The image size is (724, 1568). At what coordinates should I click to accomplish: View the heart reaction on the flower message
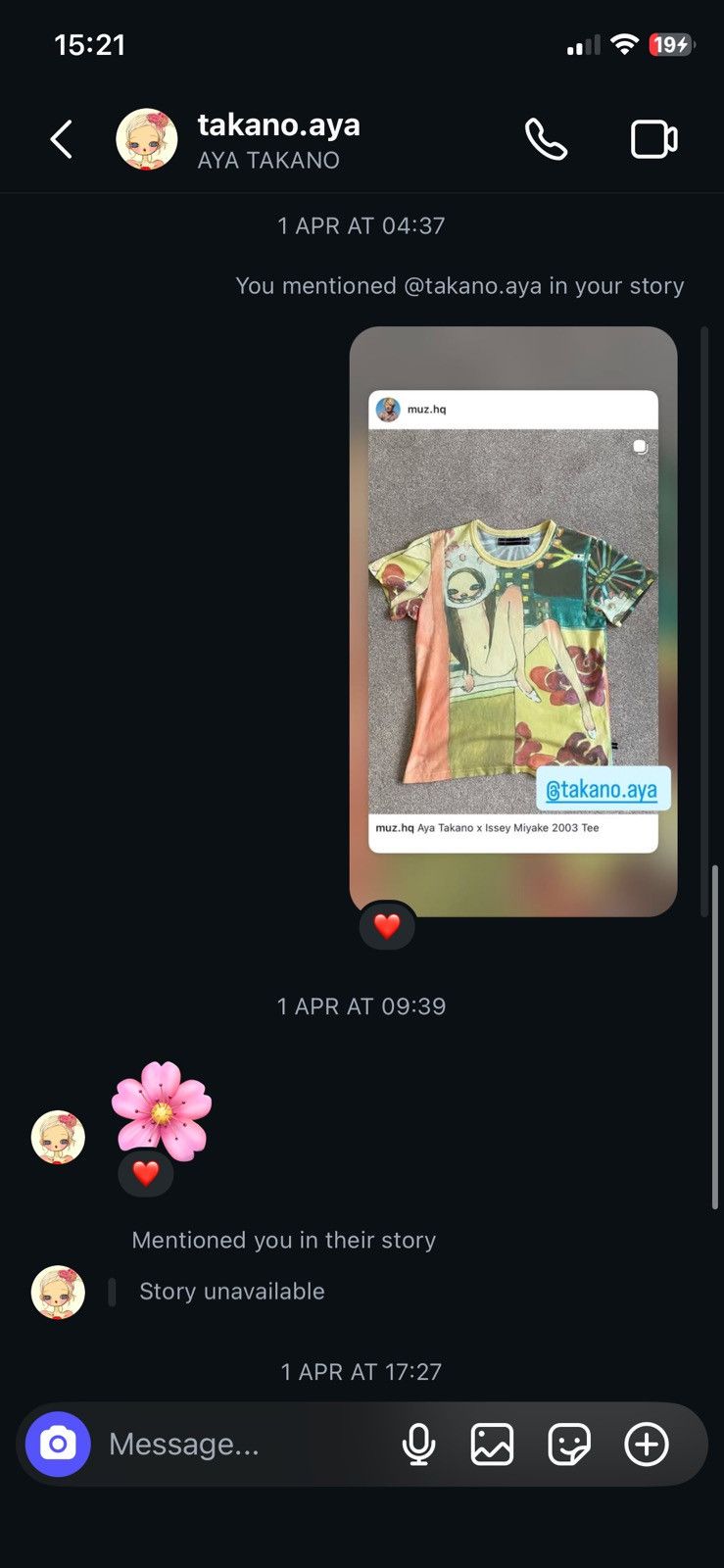click(146, 1173)
